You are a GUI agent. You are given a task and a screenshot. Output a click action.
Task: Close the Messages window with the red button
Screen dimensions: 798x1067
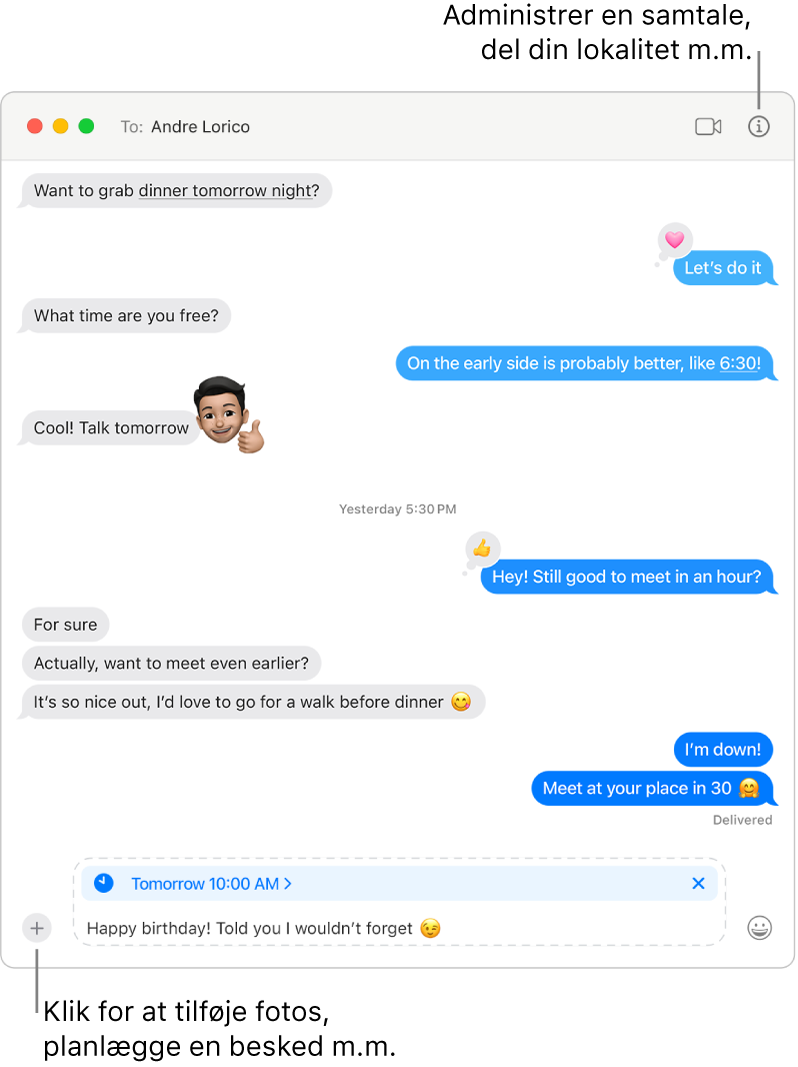pyautogui.click(x=34, y=127)
